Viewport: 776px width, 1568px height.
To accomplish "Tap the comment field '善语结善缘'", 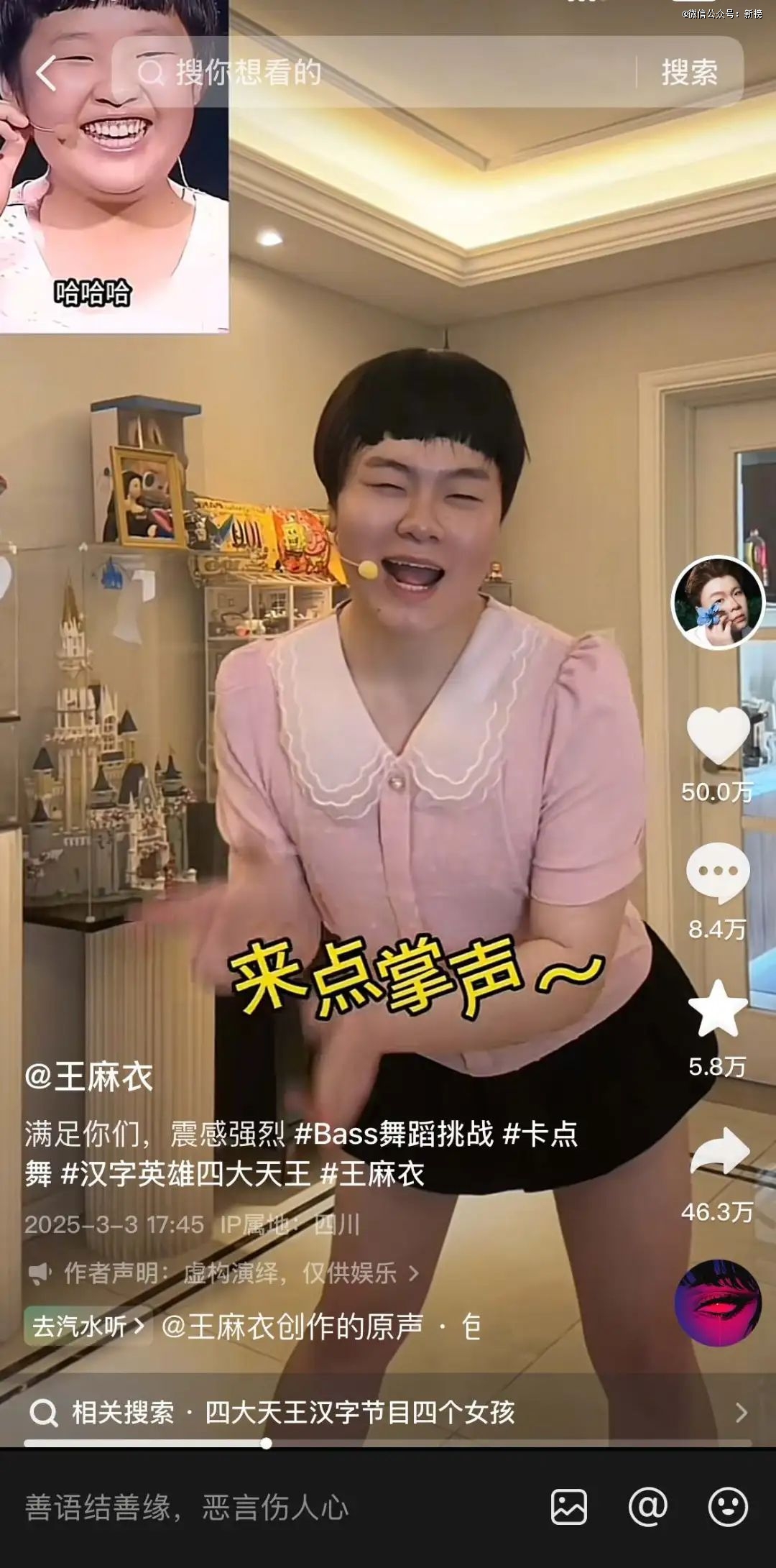I will point(187,1508).
